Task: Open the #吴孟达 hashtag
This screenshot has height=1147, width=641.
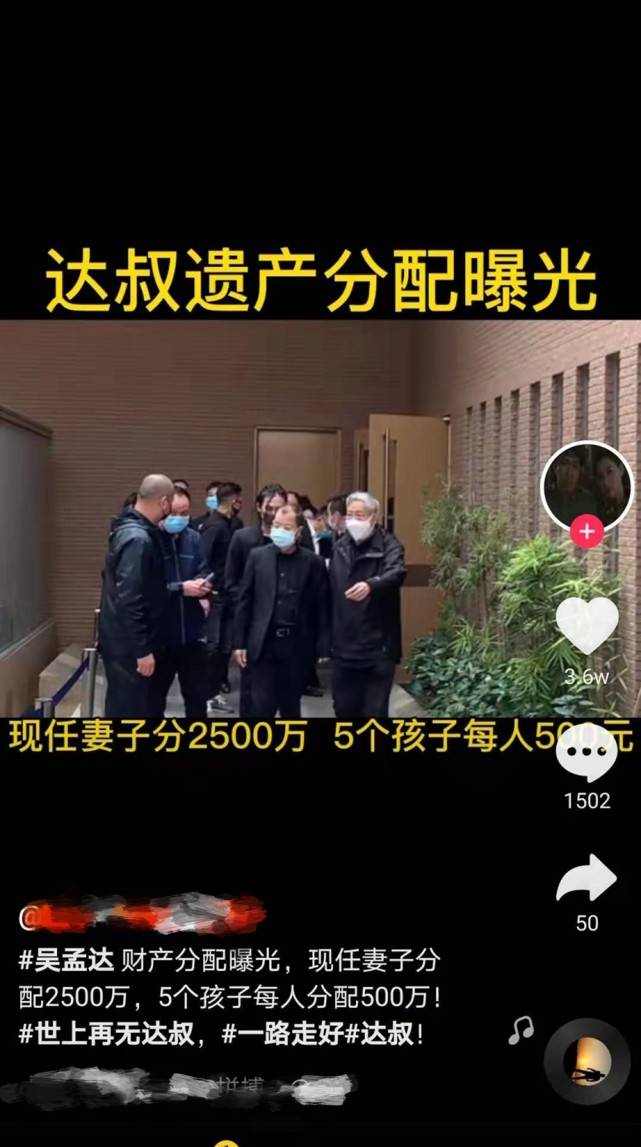Action: [66, 962]
